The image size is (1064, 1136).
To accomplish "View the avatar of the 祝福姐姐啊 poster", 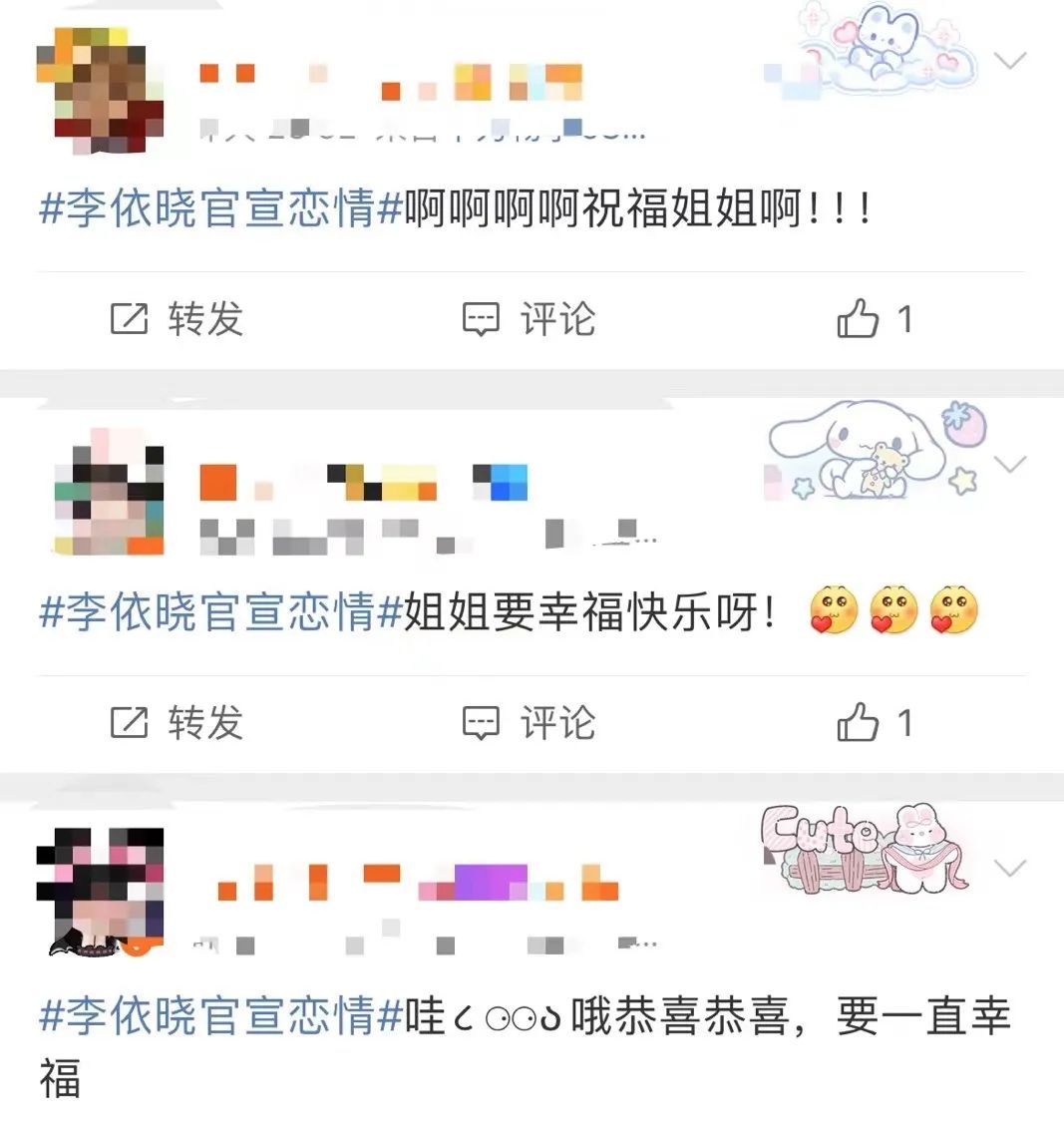I will pos(100,90).
